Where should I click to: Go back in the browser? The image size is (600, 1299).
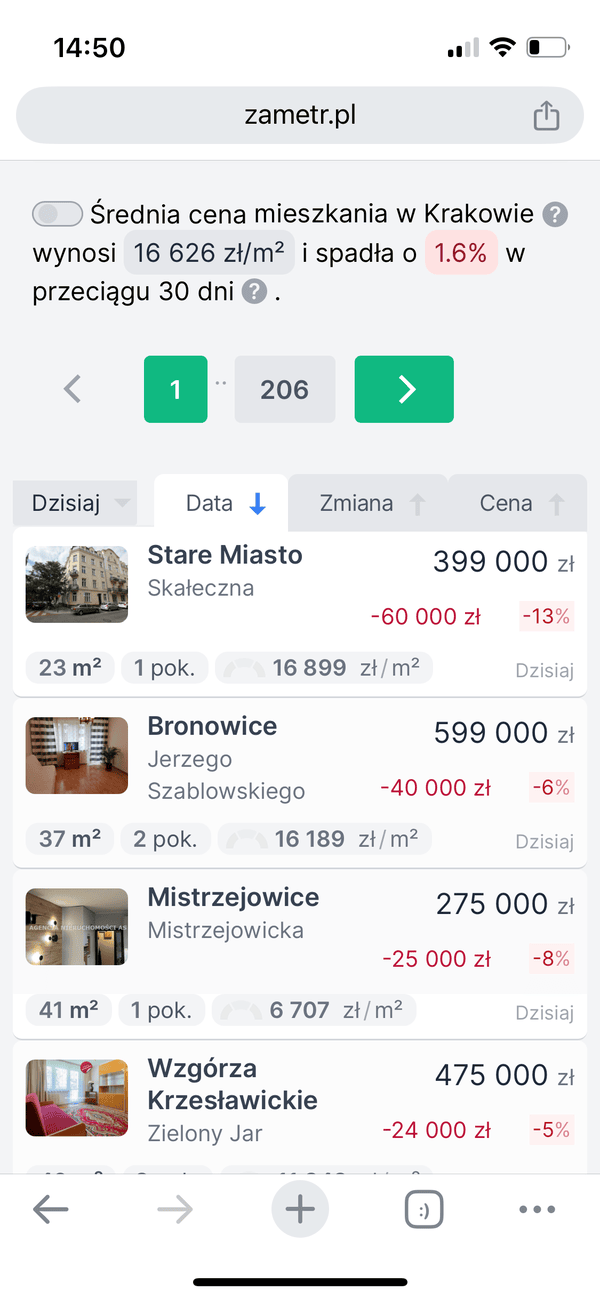(50, 1211)
